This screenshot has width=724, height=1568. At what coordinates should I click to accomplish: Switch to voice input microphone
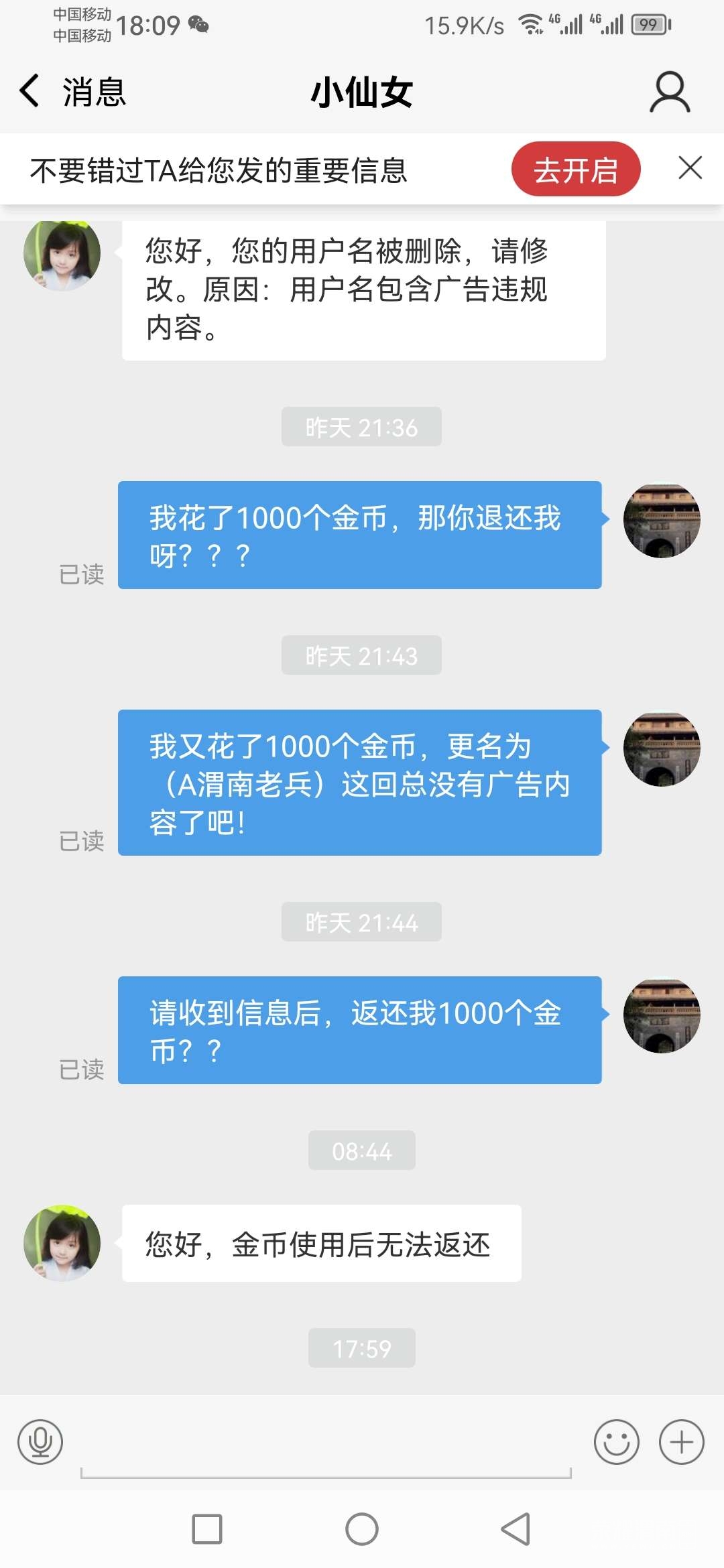click(x=40, y=1441)
